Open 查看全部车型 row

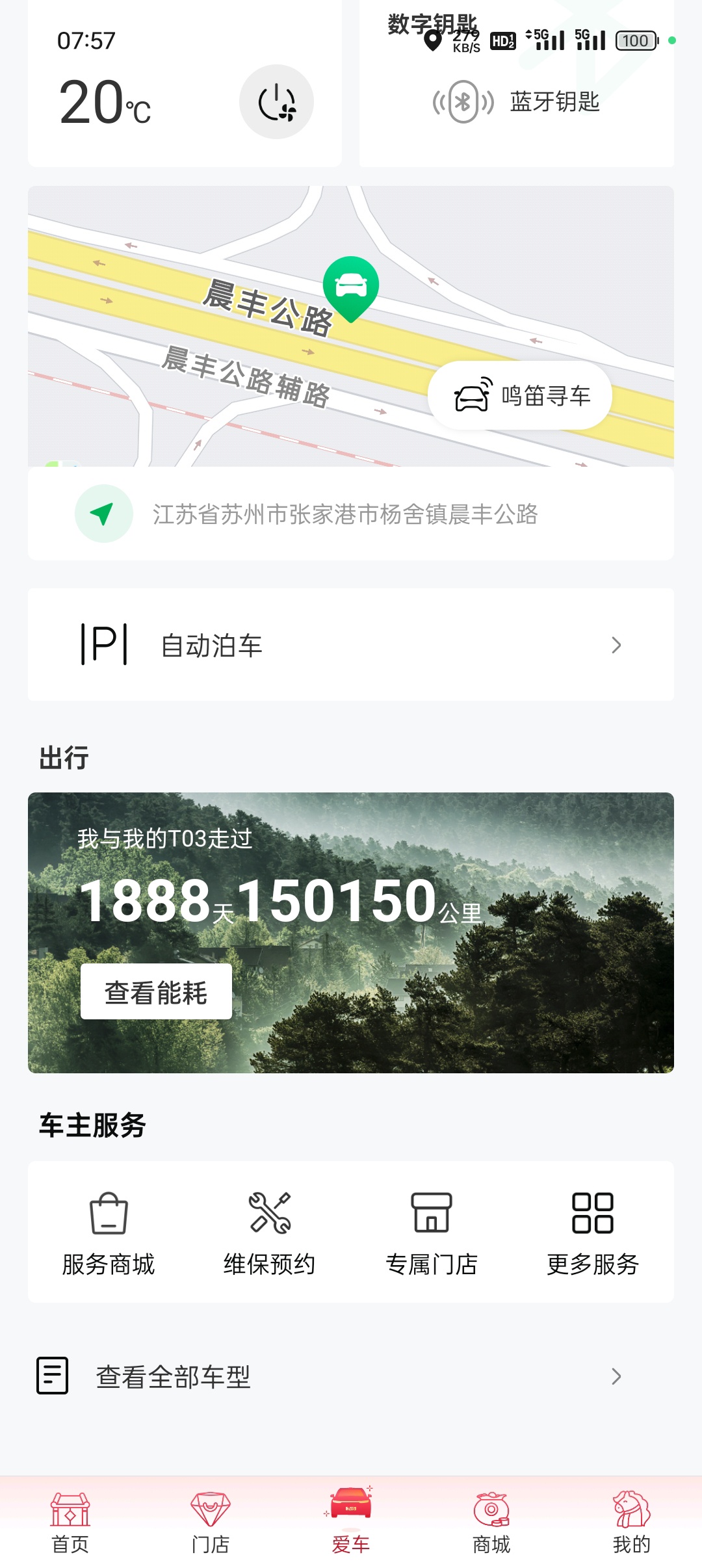pyautogui.click(x=351, y=1376)
